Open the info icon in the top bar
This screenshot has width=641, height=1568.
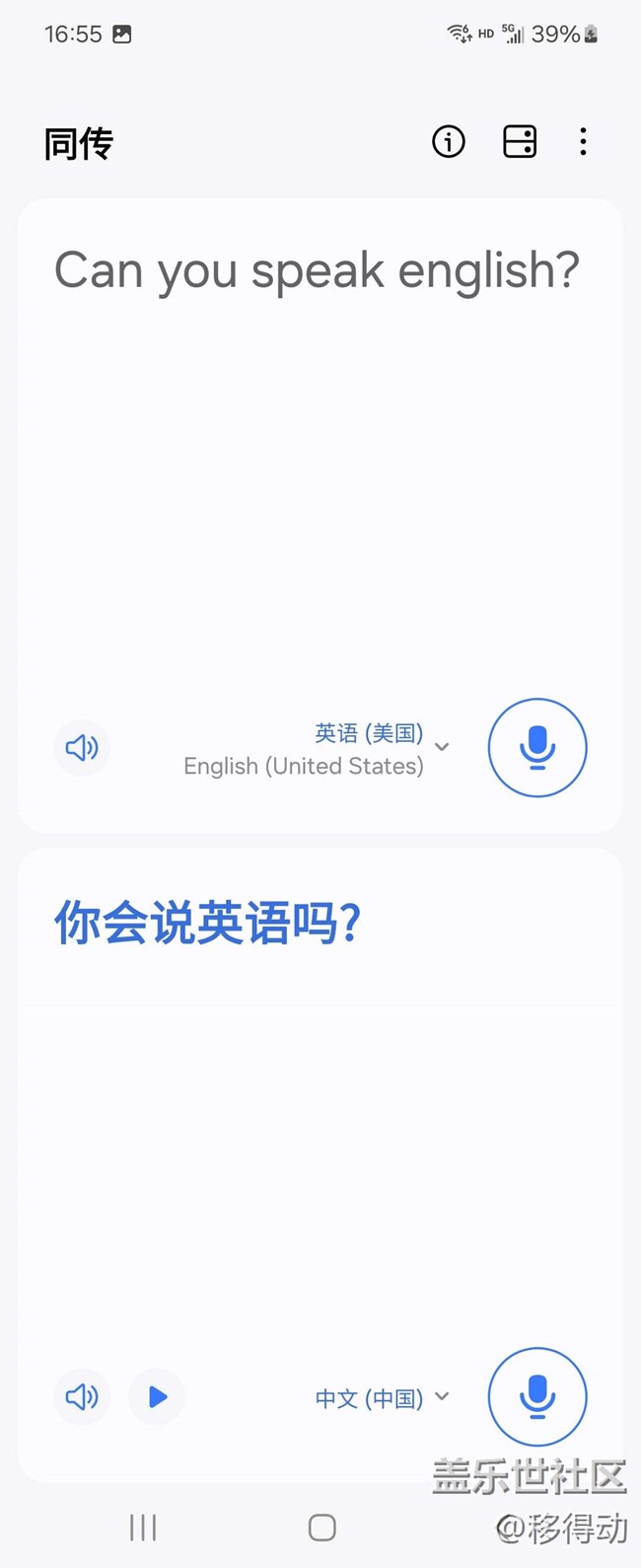[449, 142]
